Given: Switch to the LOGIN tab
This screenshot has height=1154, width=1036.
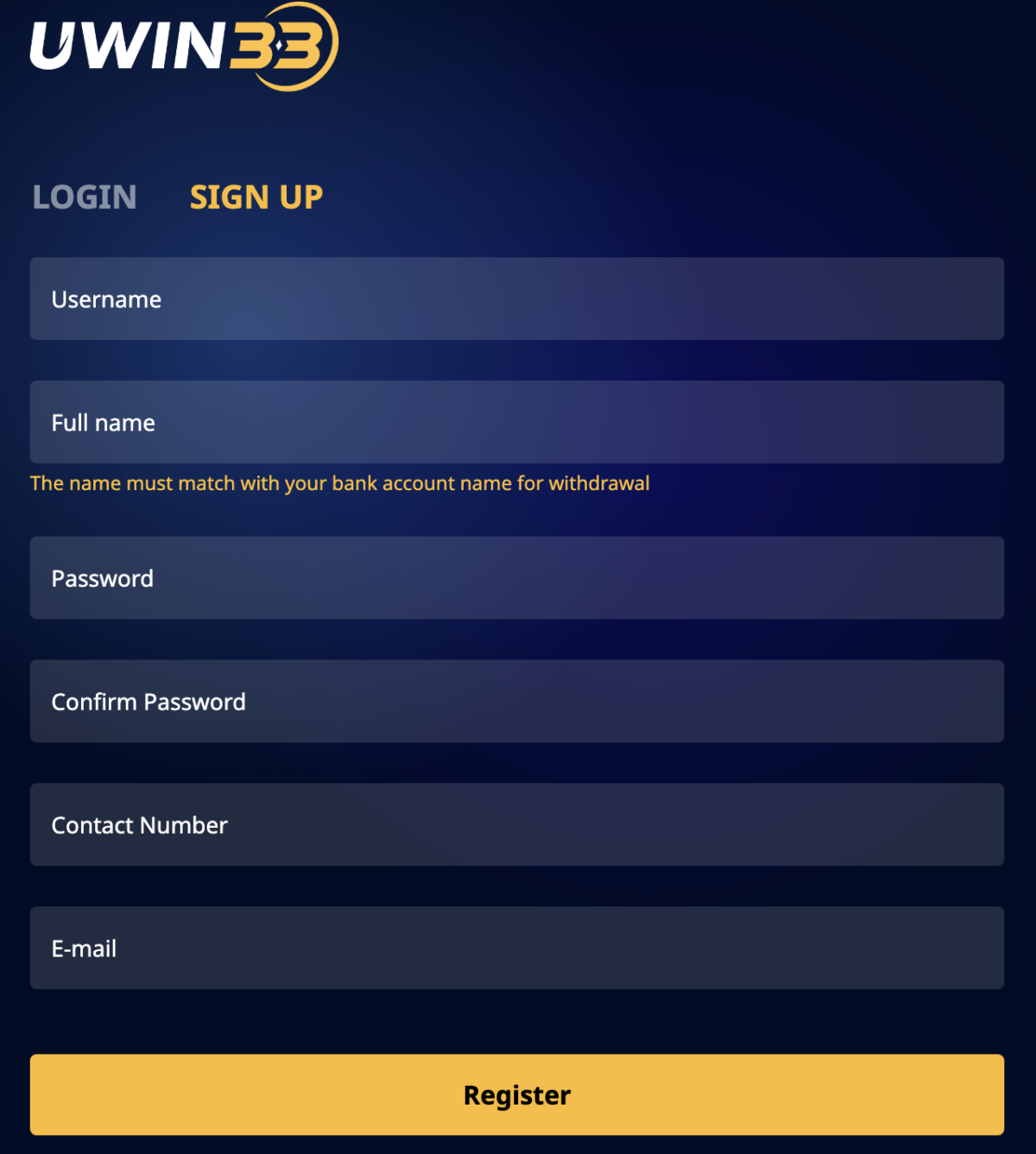Looking at the screenshot, I should (85, 197).
